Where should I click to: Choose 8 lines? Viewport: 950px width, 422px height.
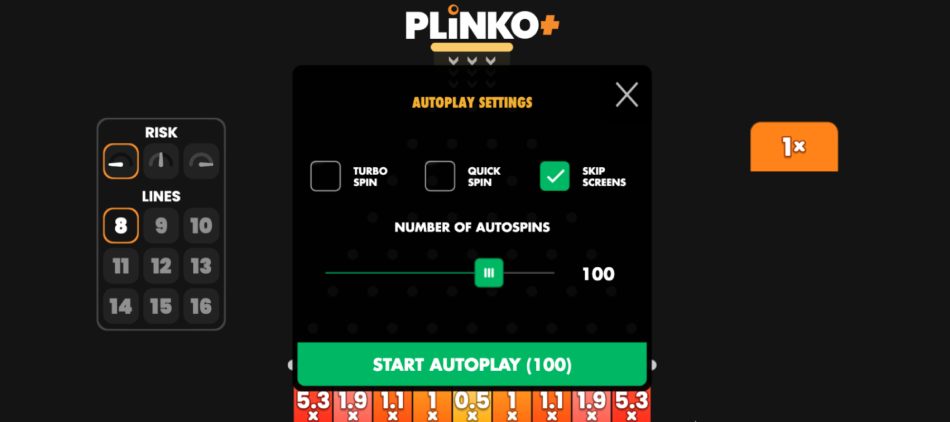(x=120, y=226)
